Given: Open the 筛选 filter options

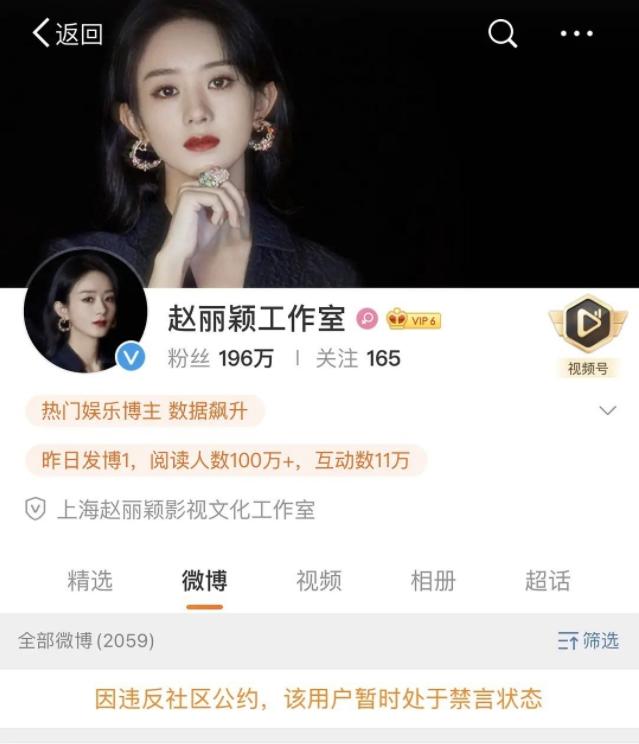Looking at the screenshot, I should [x=588, y=641].
